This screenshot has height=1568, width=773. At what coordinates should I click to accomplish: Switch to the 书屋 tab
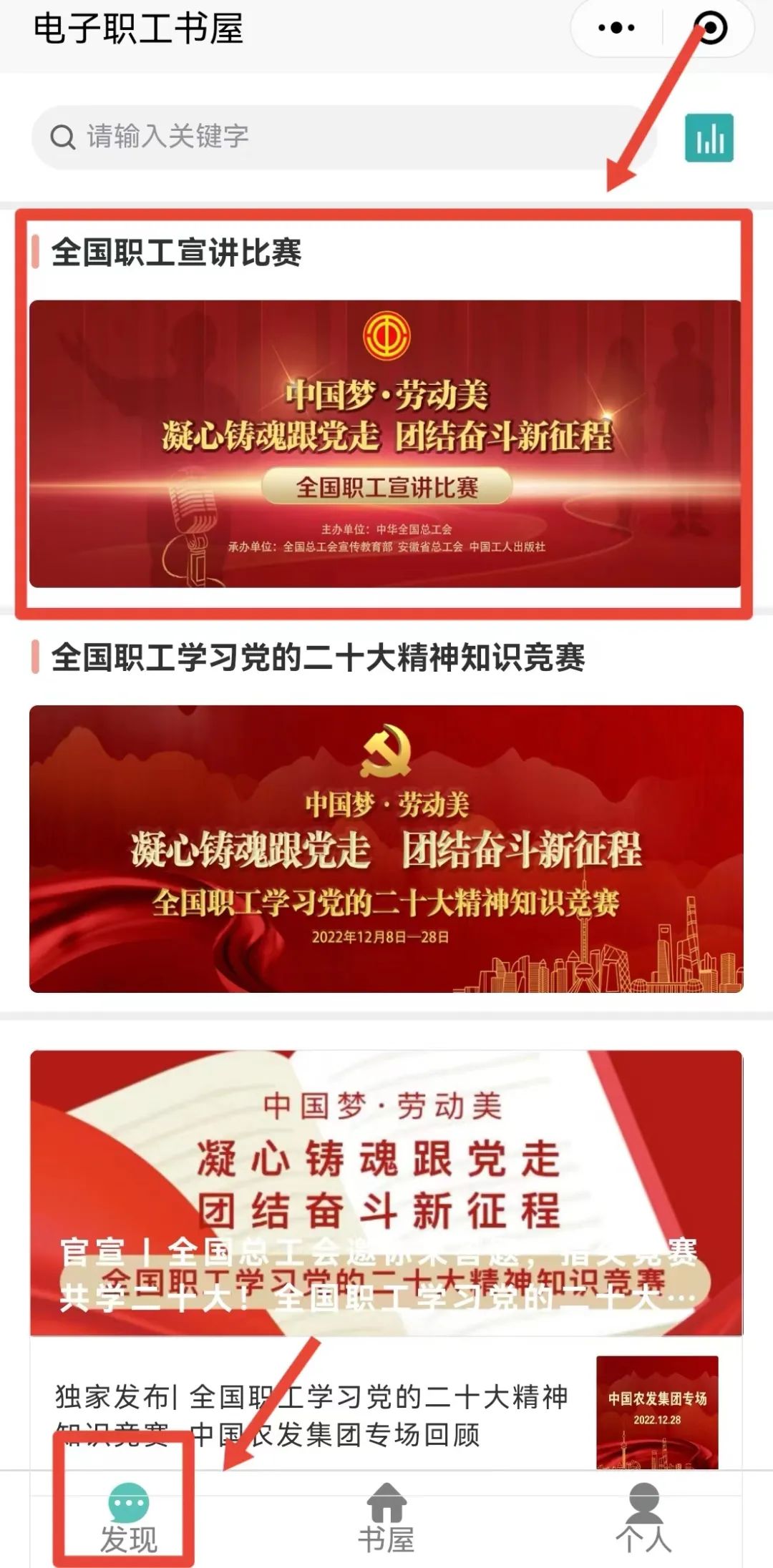click(386, 1518)
